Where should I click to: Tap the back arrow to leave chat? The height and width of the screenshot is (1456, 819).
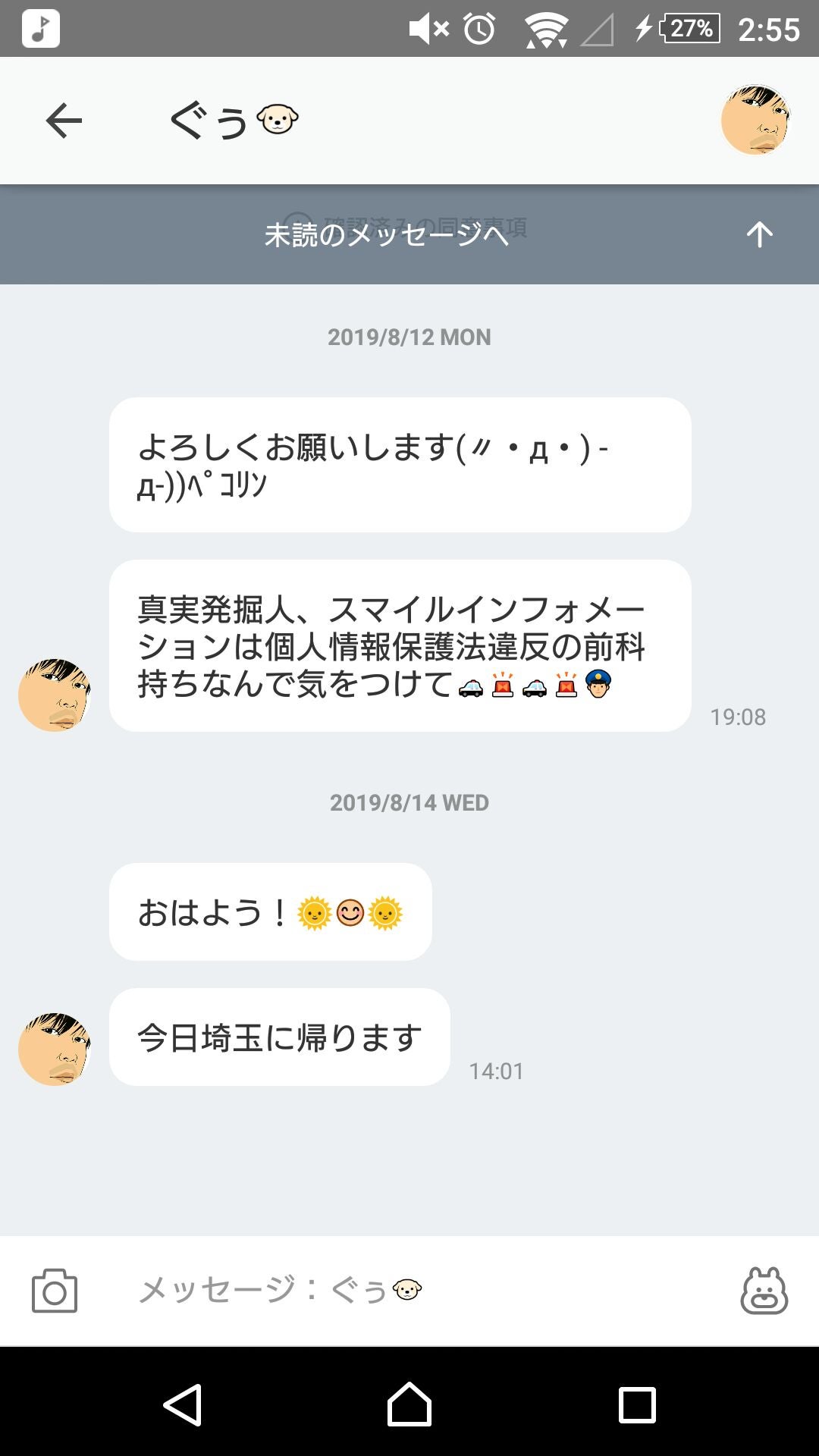click(62, 120)
